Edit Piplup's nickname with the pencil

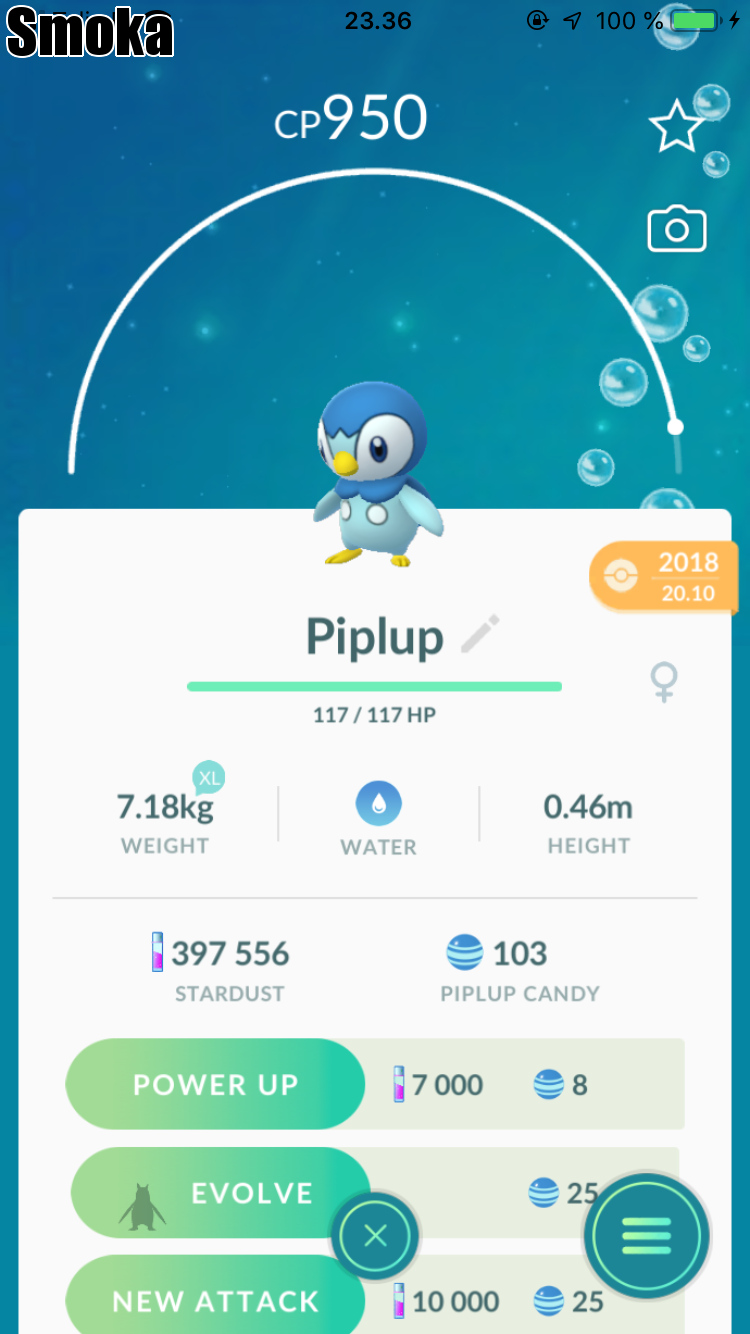(480, 635)
